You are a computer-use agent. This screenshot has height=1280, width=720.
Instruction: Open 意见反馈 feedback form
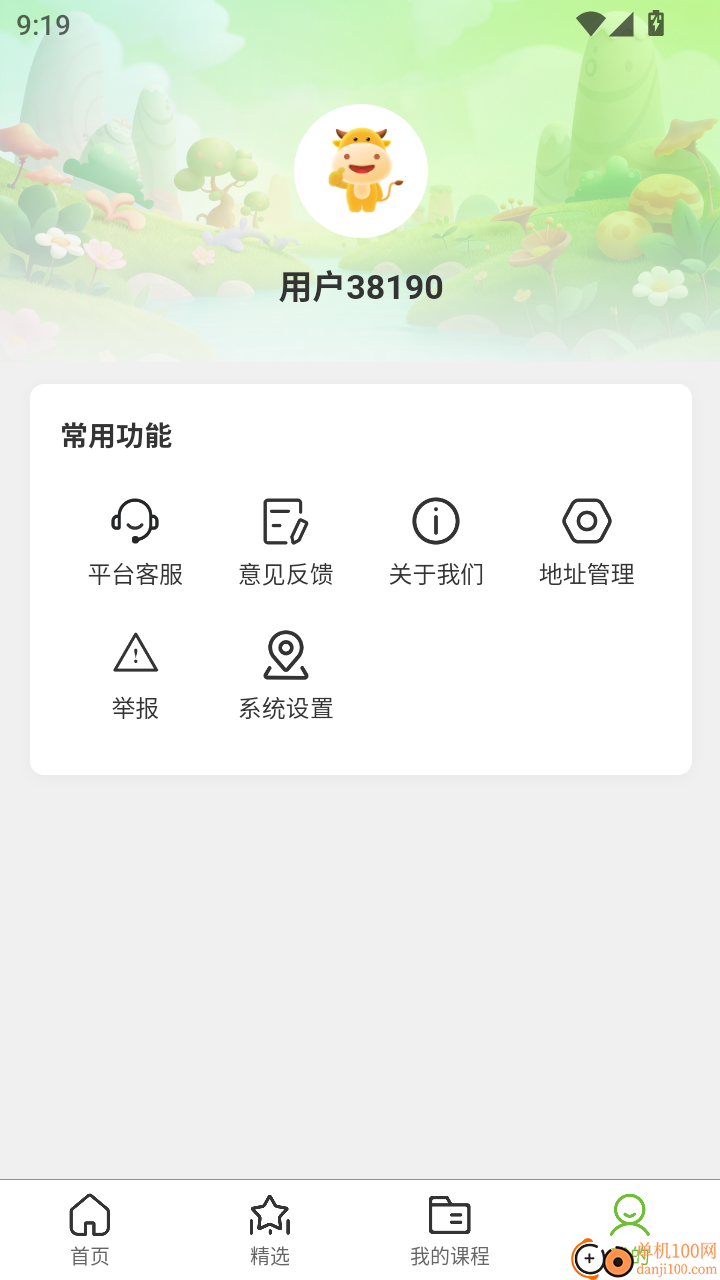(285, 540)
